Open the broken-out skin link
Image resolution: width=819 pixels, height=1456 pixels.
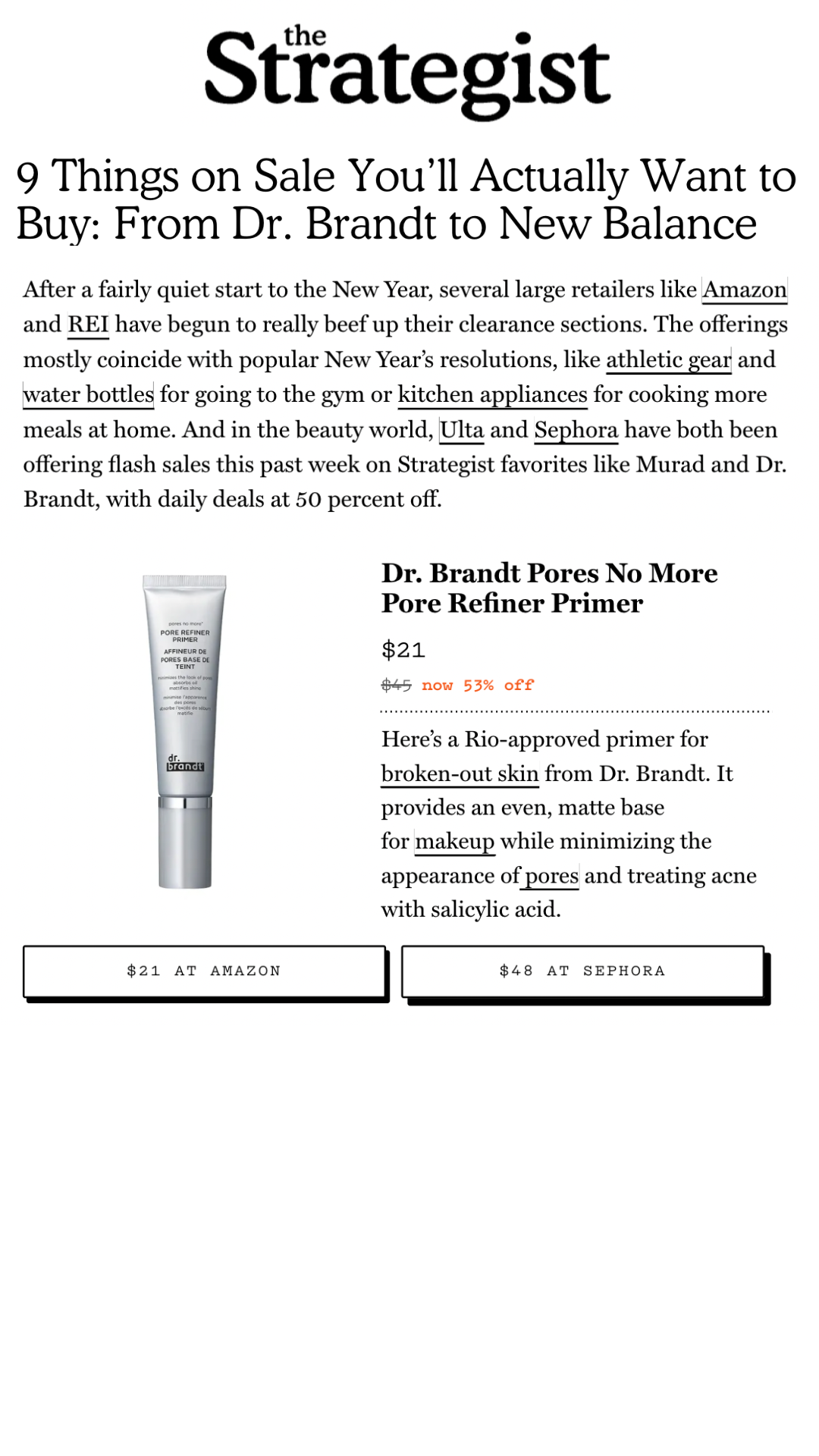click(460, 773)
